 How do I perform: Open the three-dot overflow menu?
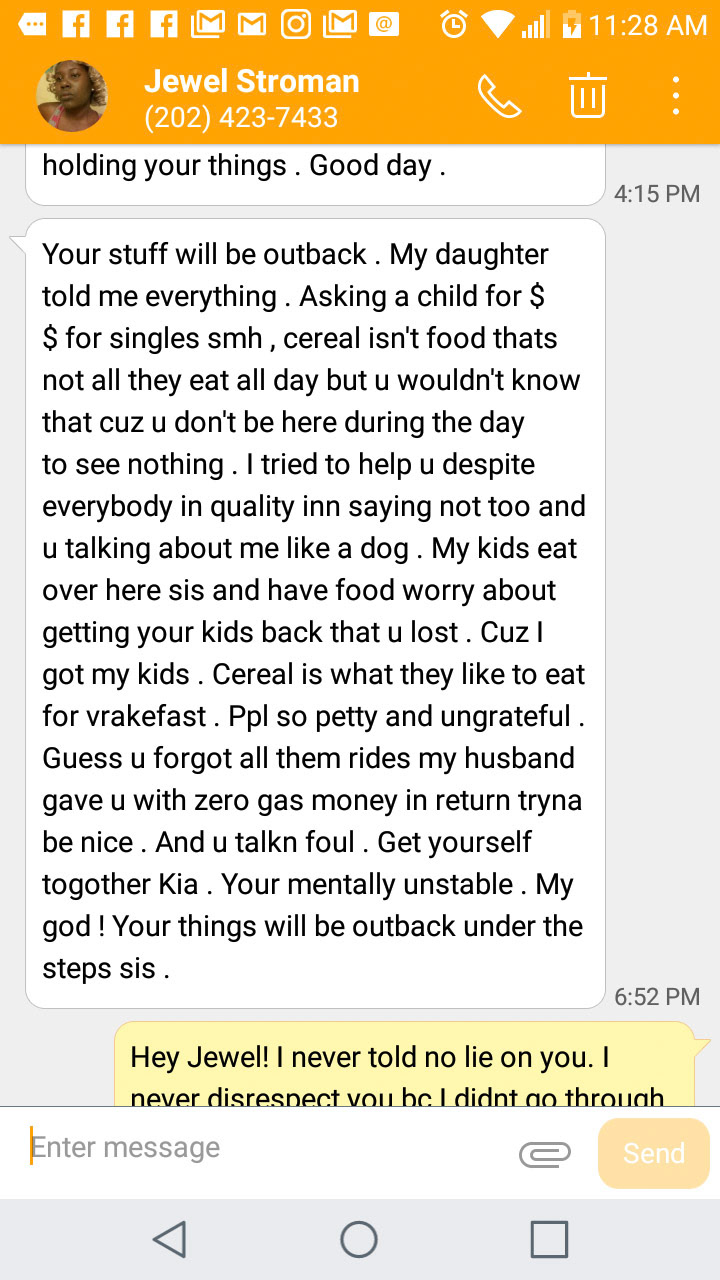[676, 96]
